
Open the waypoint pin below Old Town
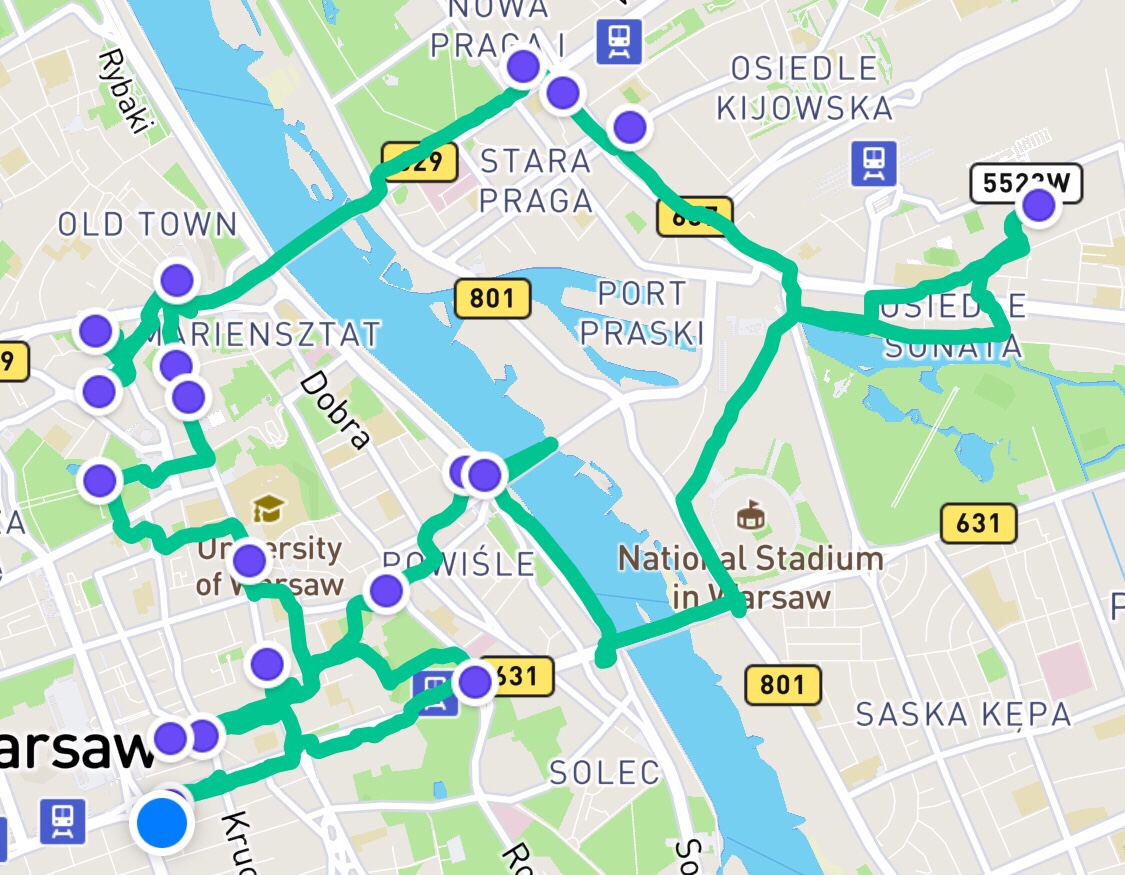[x=177, y=282]
